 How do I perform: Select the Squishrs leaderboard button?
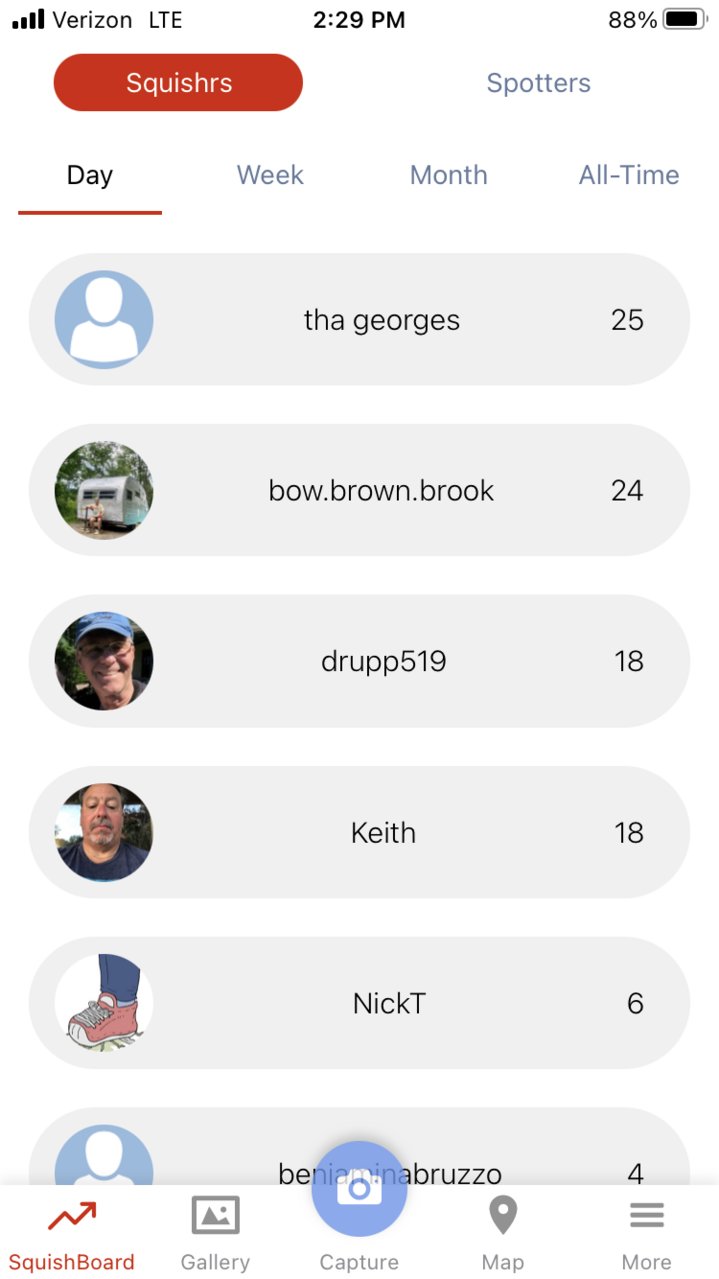pyautogui.click(x=178, y=83)
